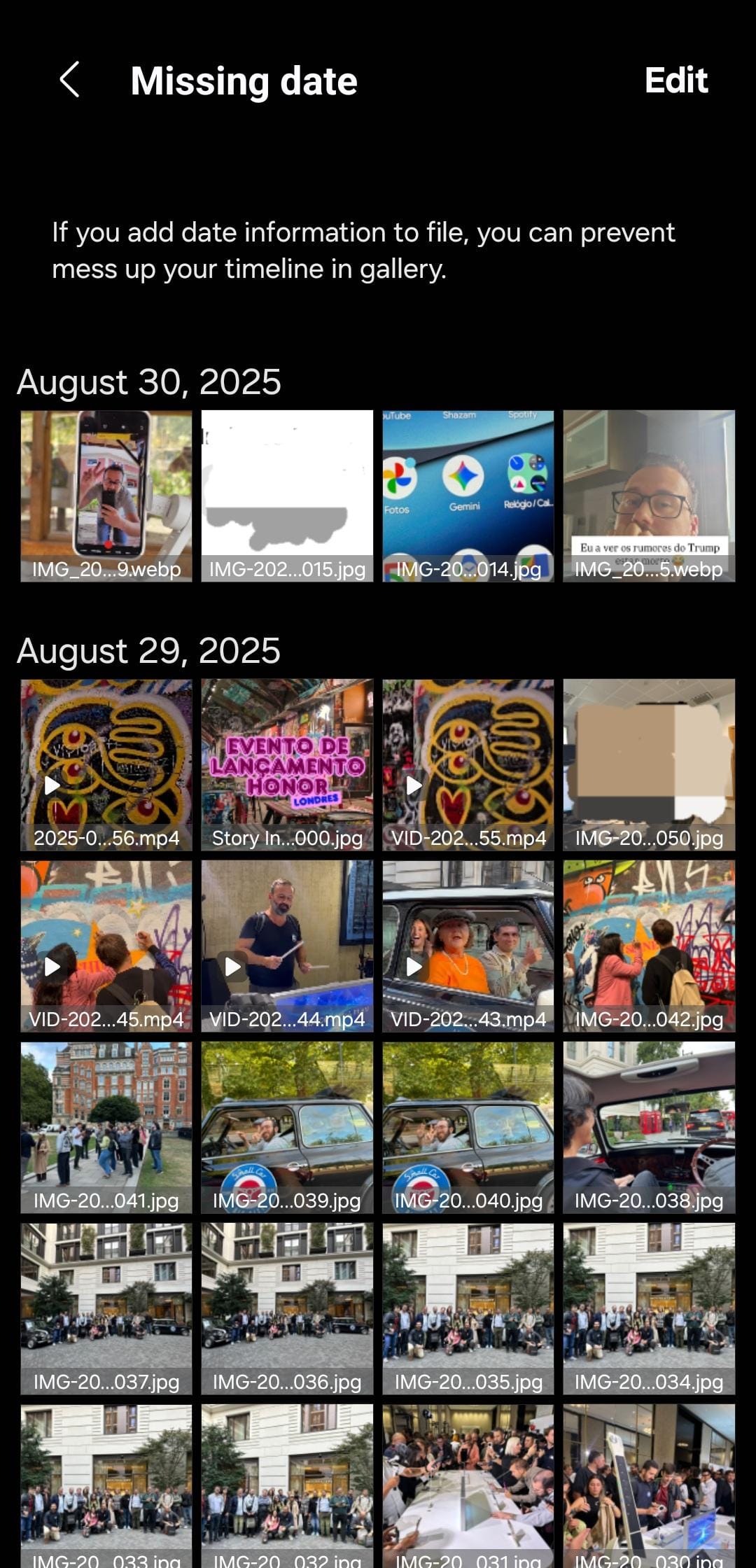Play the VID-202...55.mp4 clip

coord(468,764)
